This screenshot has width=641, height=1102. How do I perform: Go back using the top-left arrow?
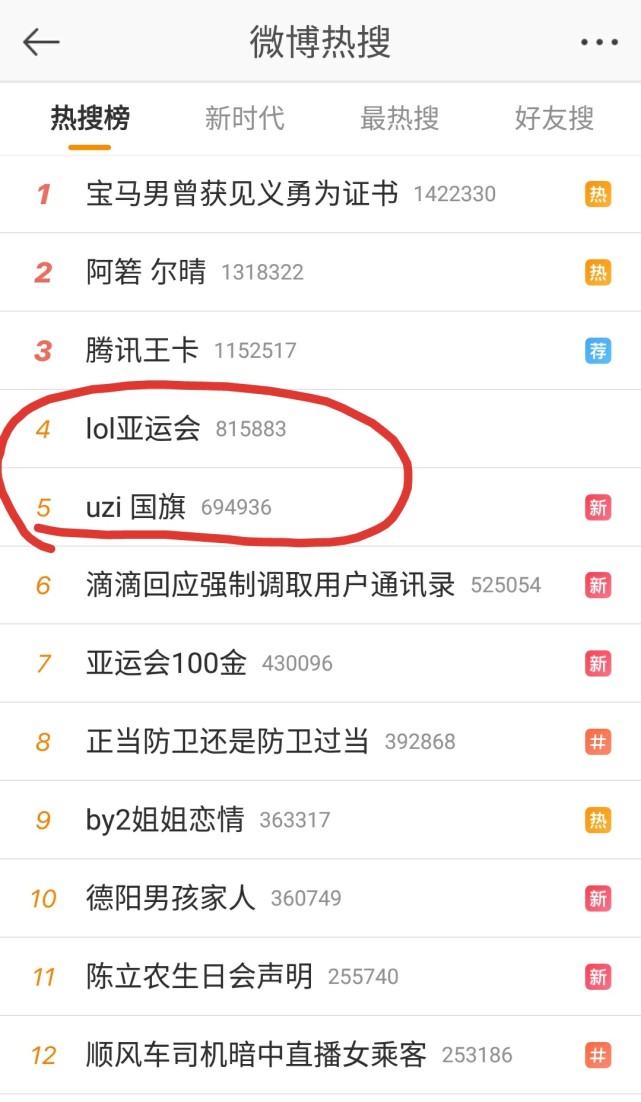pyautogui.click(x=42, y=42)
